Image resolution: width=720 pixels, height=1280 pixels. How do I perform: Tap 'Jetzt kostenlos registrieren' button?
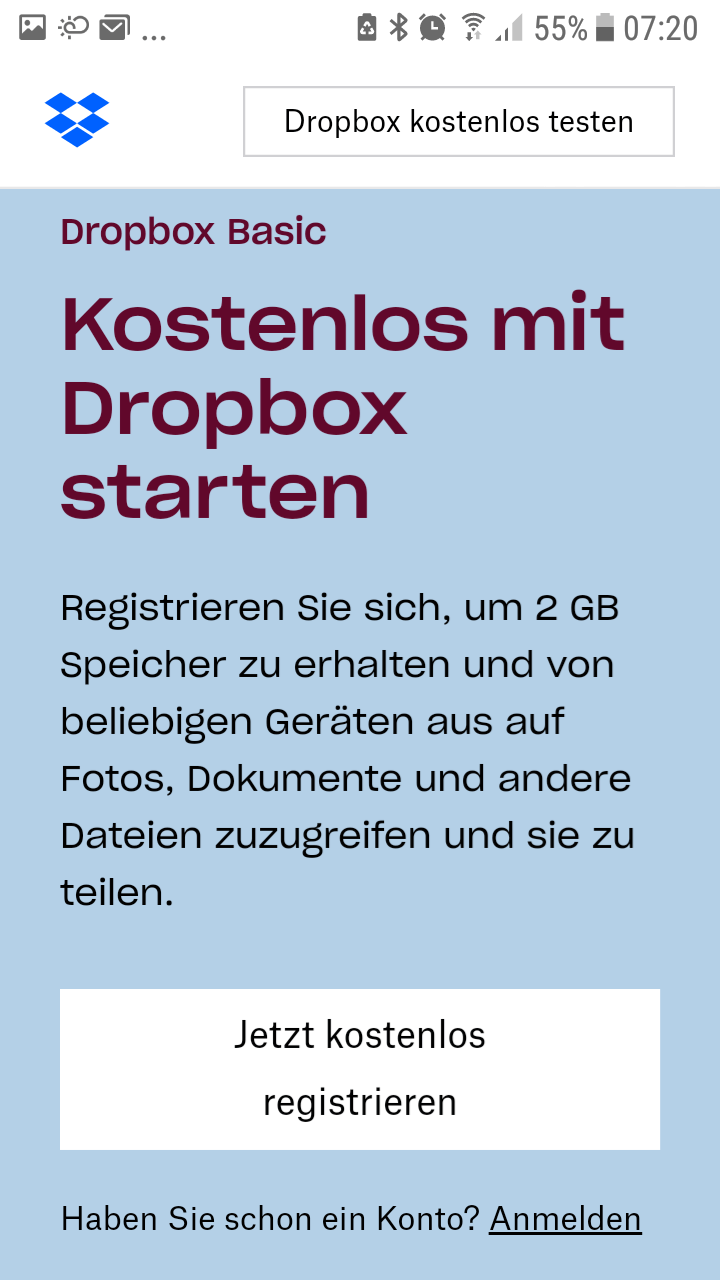(360, 1069)
